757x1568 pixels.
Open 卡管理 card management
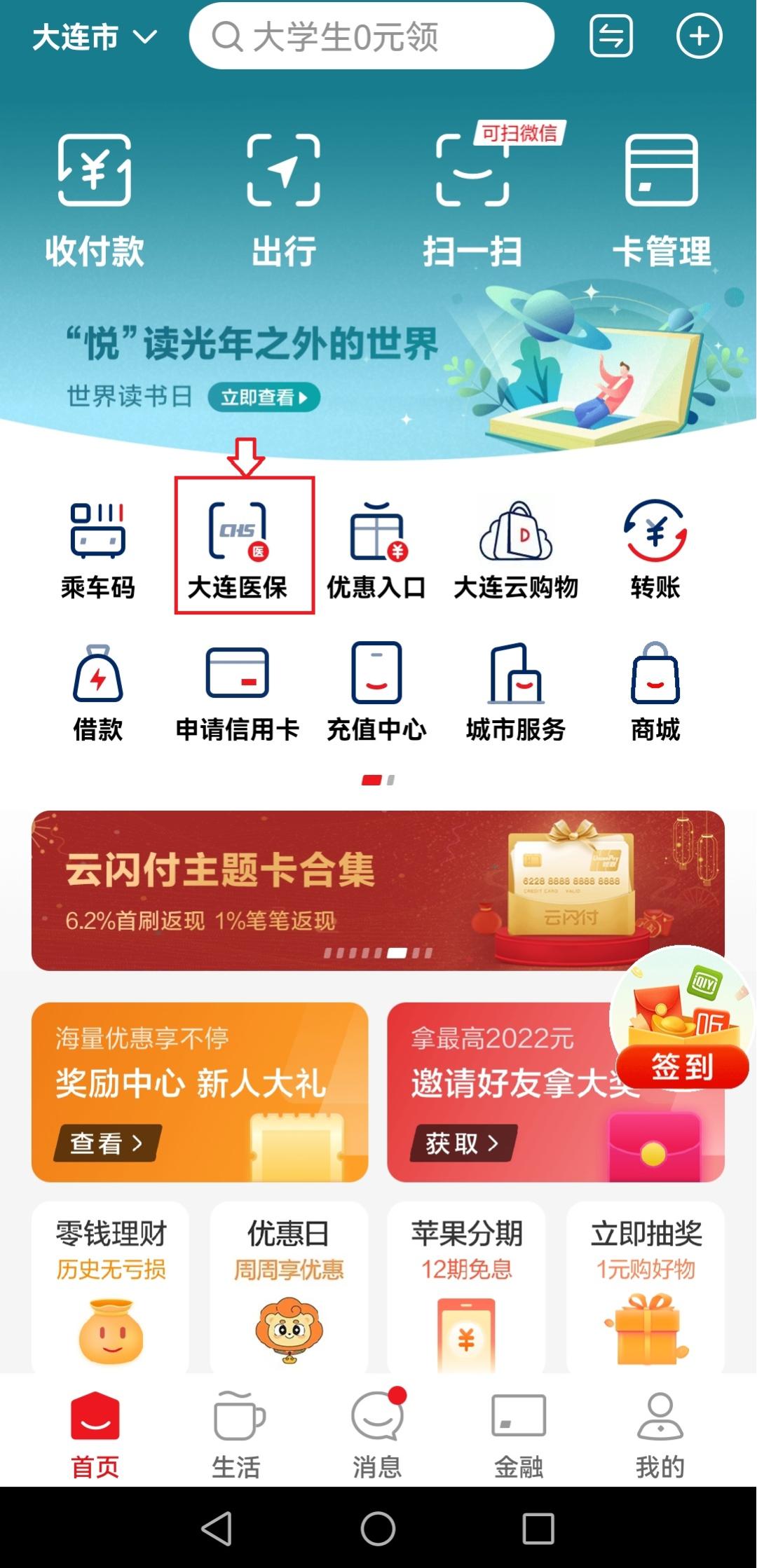pyautogui.click(x=662, y=201)
